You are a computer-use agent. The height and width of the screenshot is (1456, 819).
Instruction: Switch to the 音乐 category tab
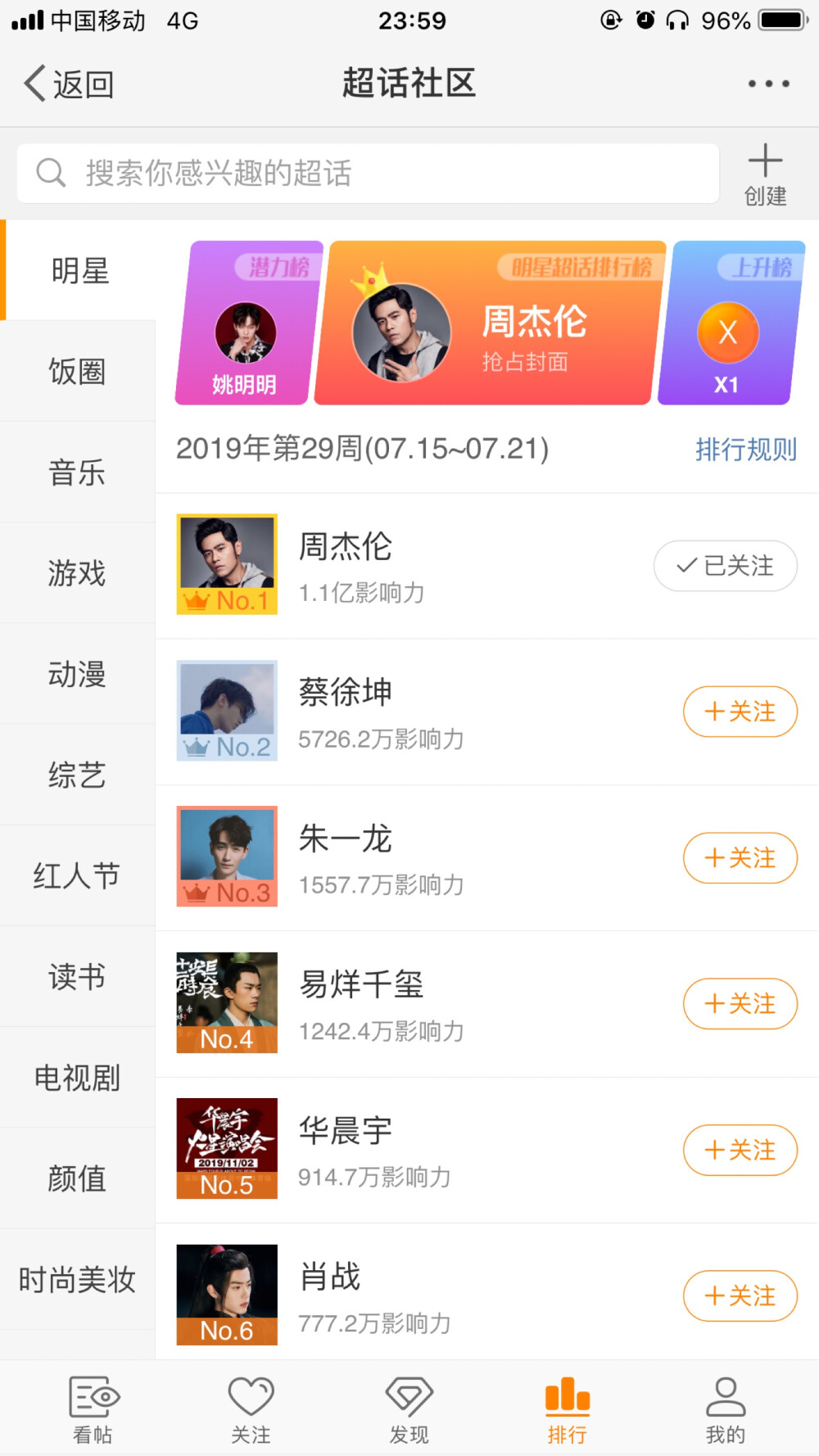pos(76,473)
